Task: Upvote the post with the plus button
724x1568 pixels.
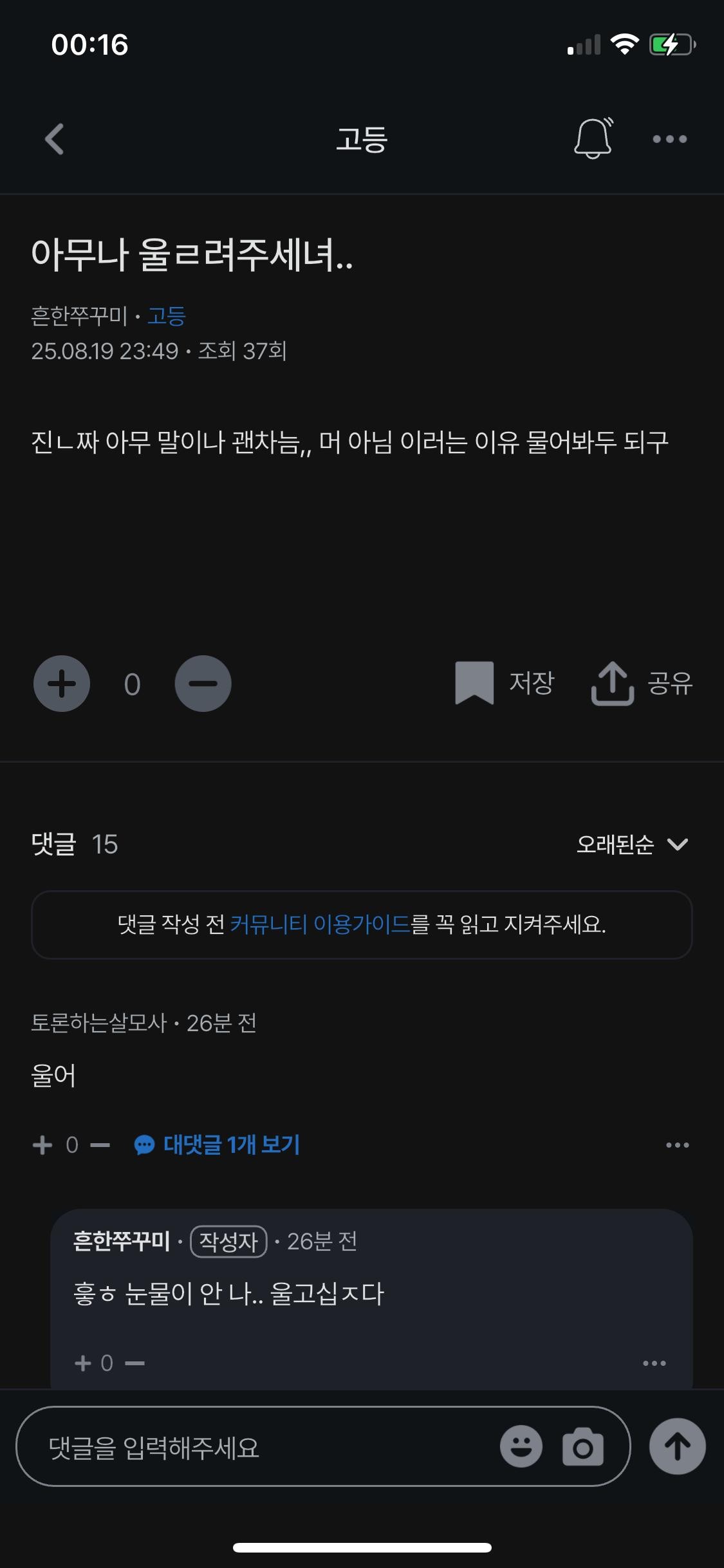Action: (61, 684)
